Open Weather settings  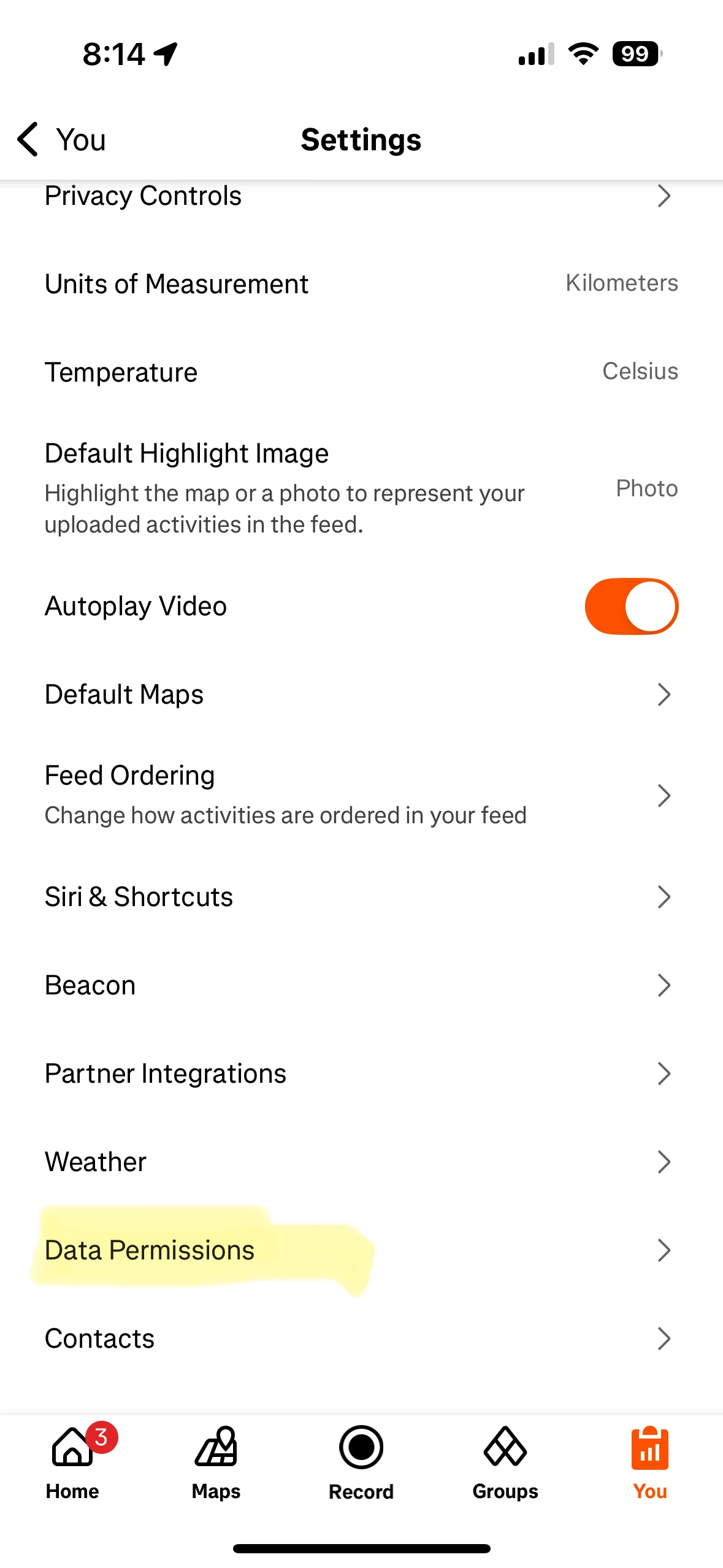[x=361, y=1162]
